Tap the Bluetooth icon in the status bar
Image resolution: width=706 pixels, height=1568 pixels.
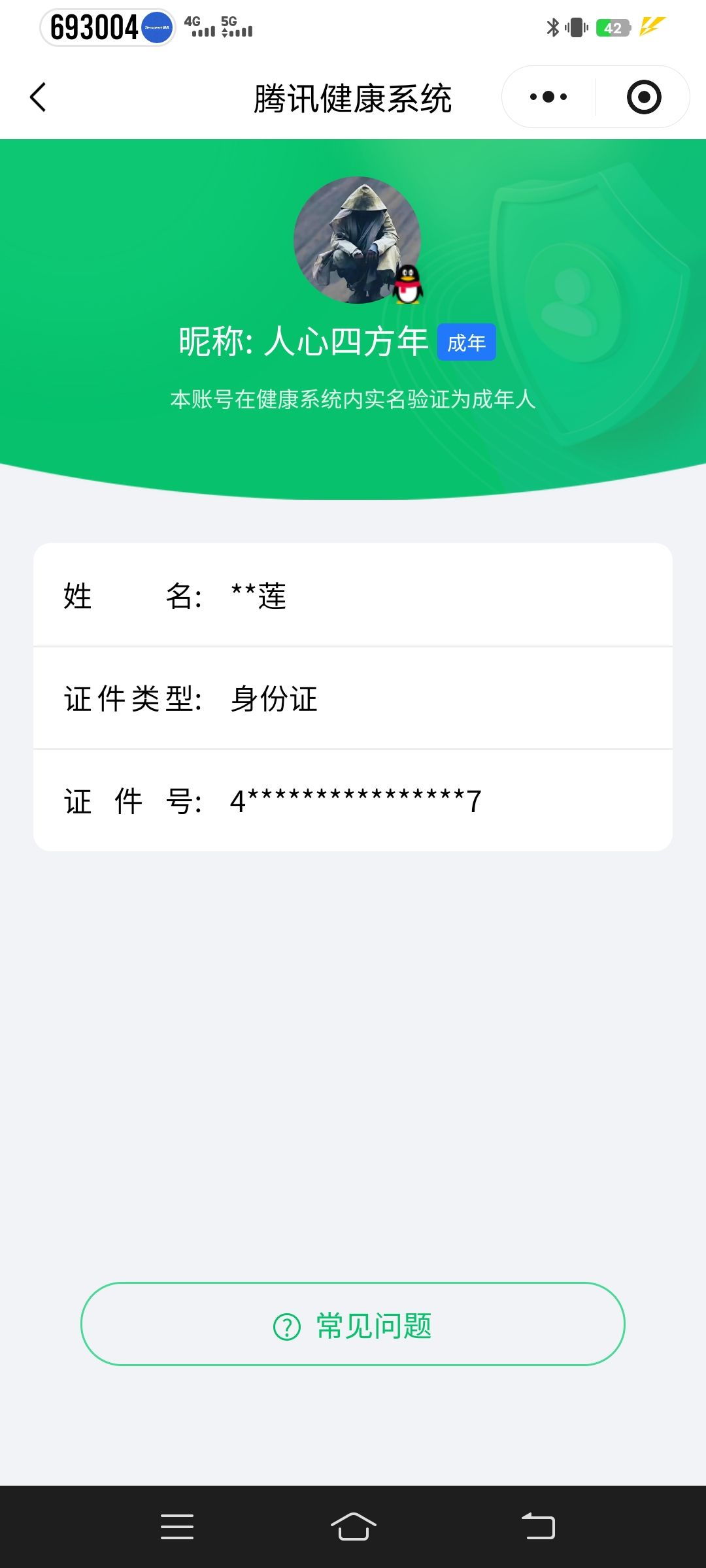click(x=552, y=27)
